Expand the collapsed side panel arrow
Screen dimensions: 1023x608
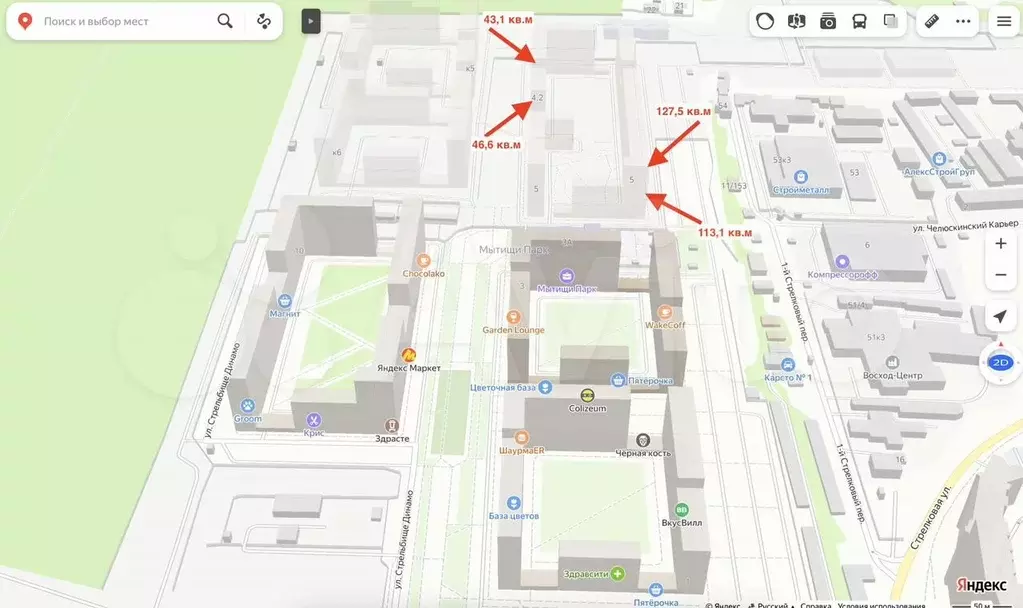click(311, 21)
